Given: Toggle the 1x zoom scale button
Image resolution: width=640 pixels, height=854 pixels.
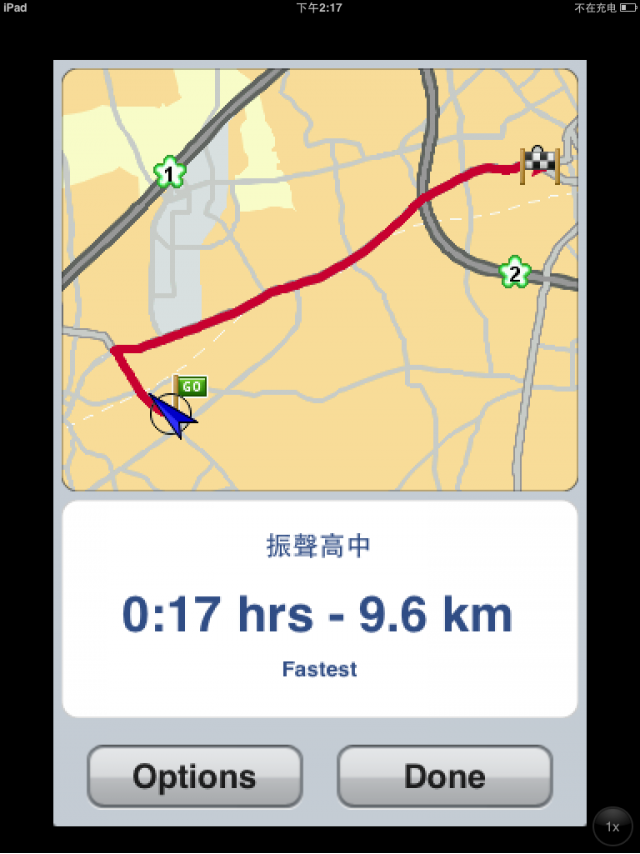Looking at the screenshot, I should pyautogui.click(x=612, y=826).
